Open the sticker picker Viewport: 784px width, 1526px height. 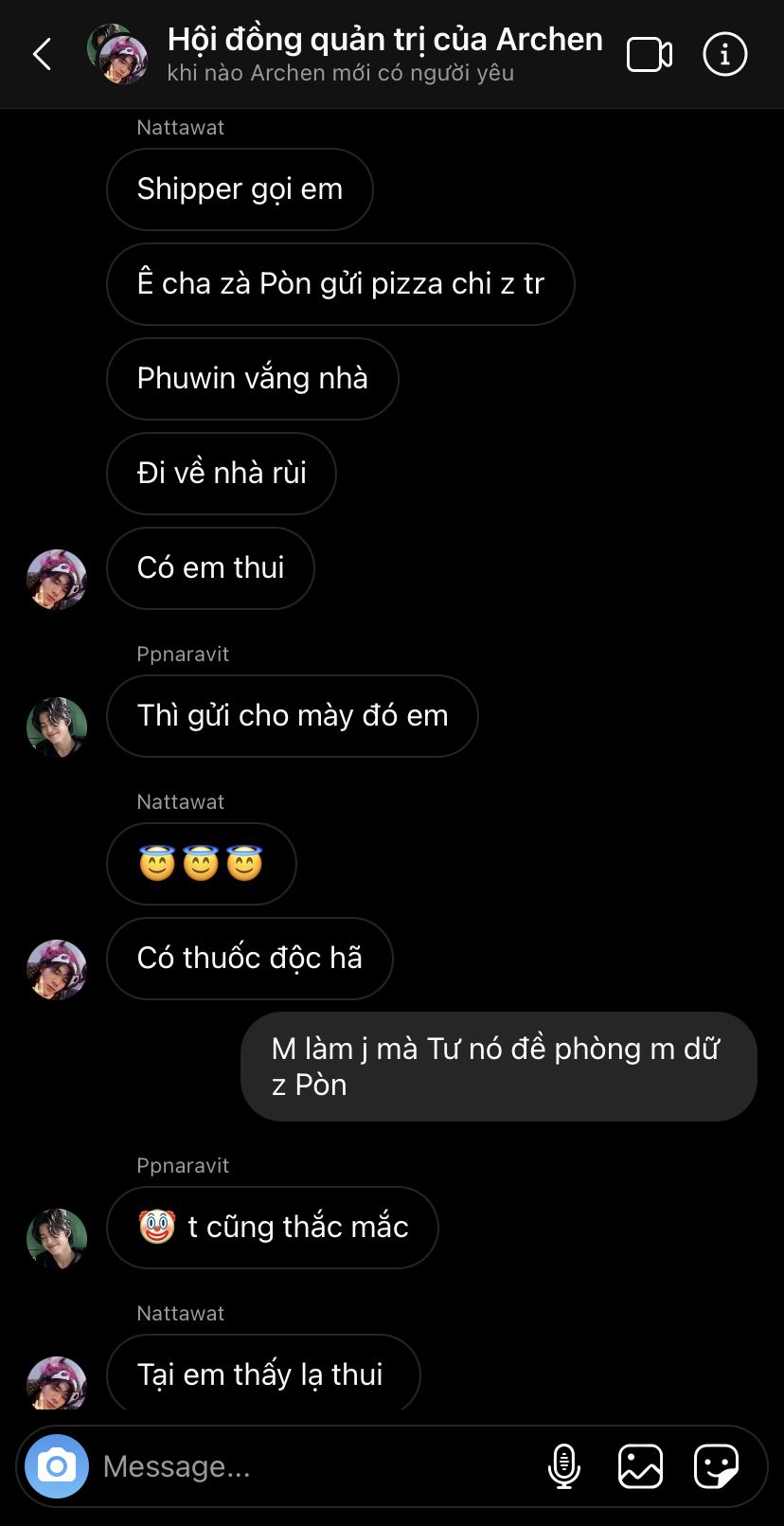pos(716,1466)
